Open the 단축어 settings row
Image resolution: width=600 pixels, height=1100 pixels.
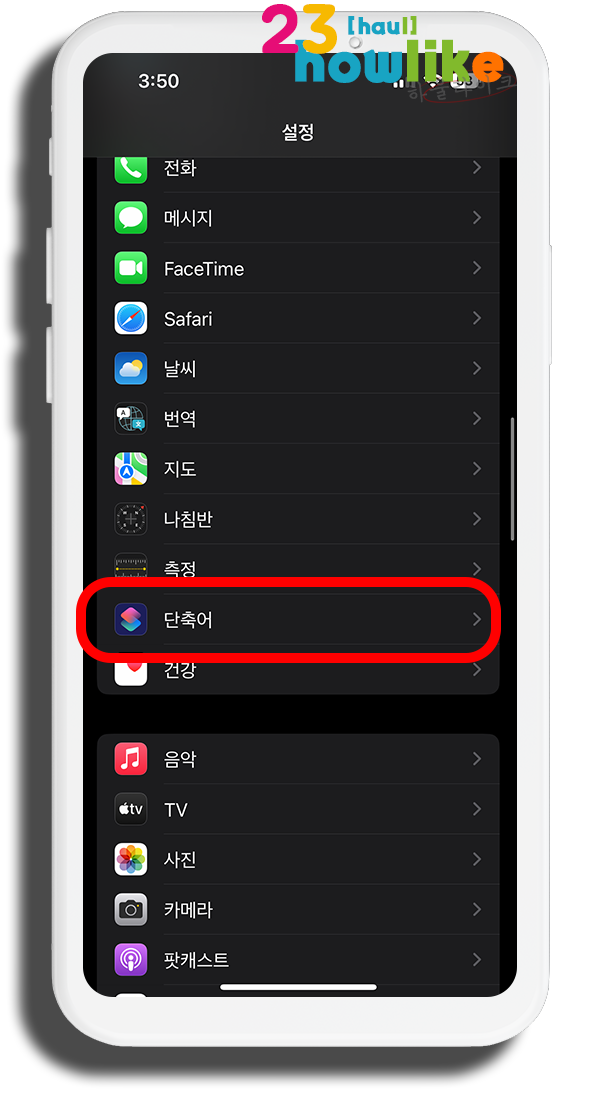click(x=298, y=619)
